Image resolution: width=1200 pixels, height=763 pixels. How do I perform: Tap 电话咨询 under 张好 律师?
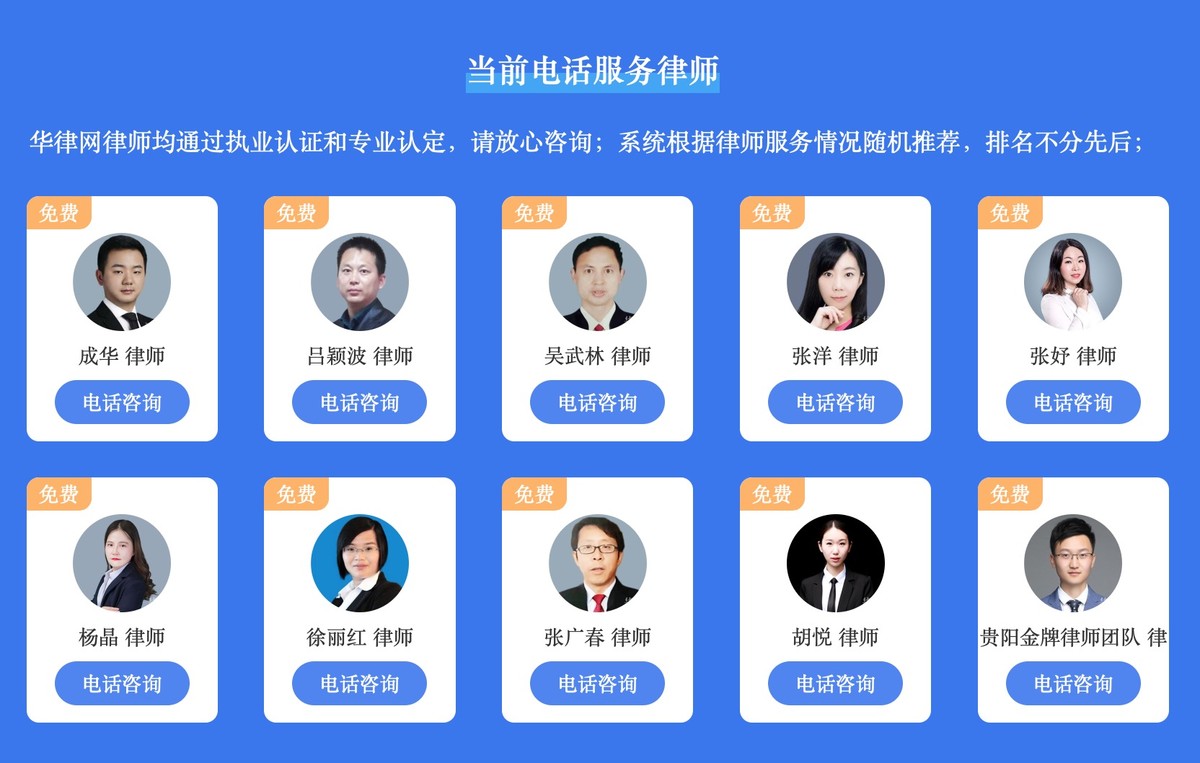1073,402
